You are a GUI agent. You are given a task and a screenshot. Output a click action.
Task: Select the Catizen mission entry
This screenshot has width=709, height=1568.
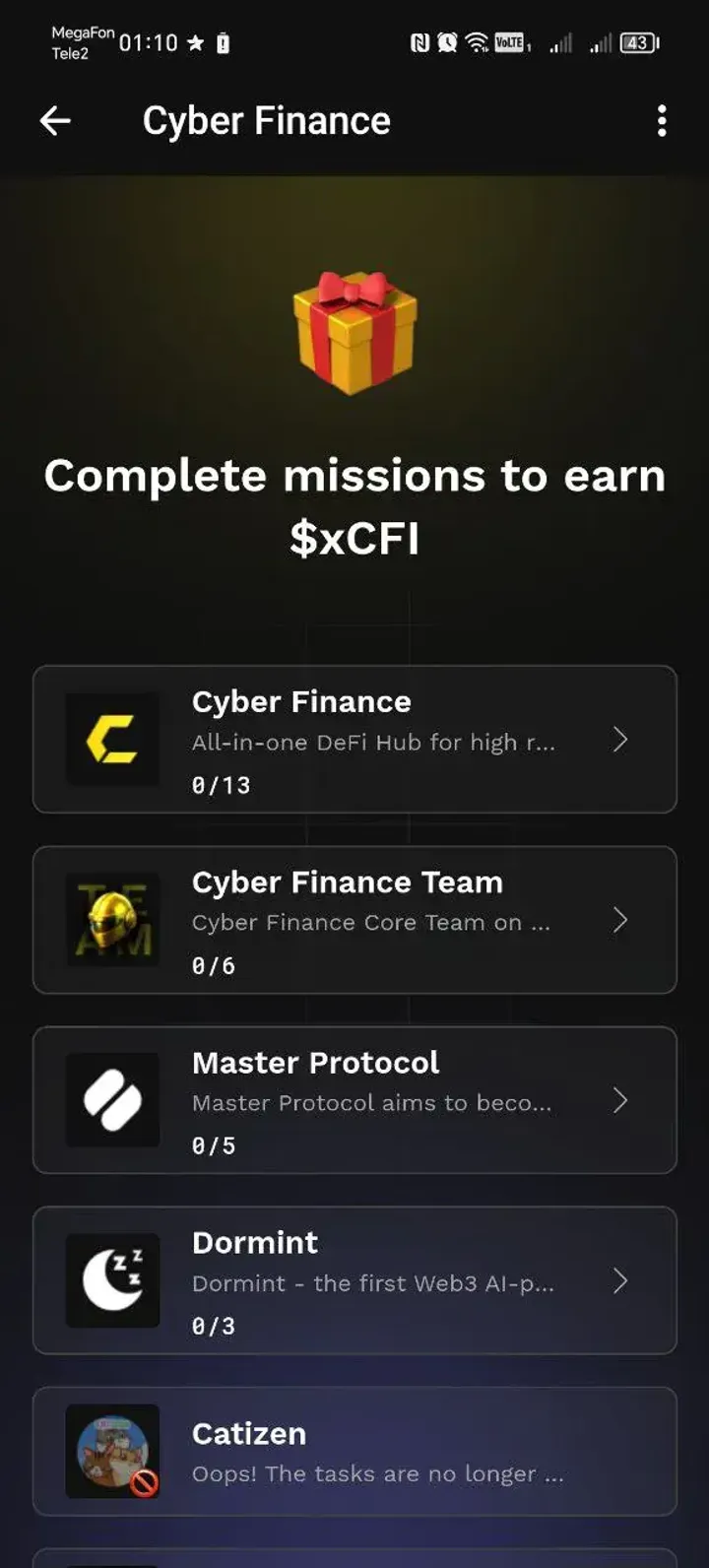coord(354,1450)
